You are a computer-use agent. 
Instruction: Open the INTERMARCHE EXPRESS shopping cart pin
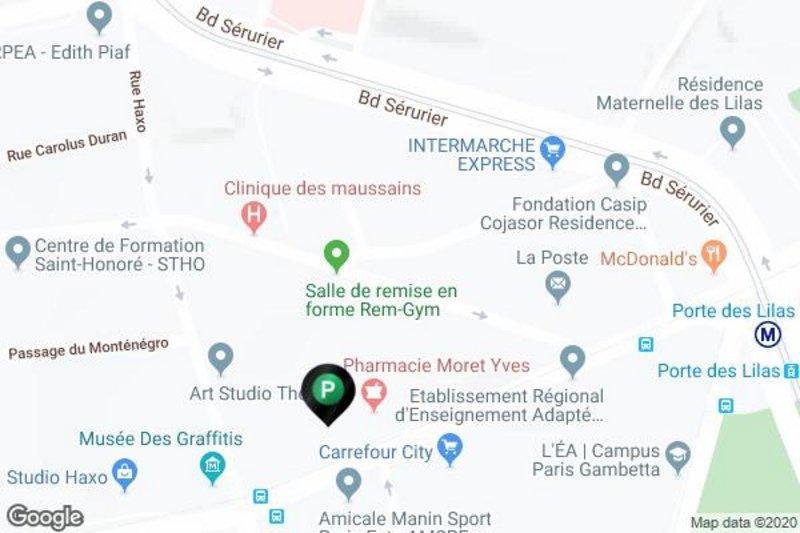coord(552,152)
